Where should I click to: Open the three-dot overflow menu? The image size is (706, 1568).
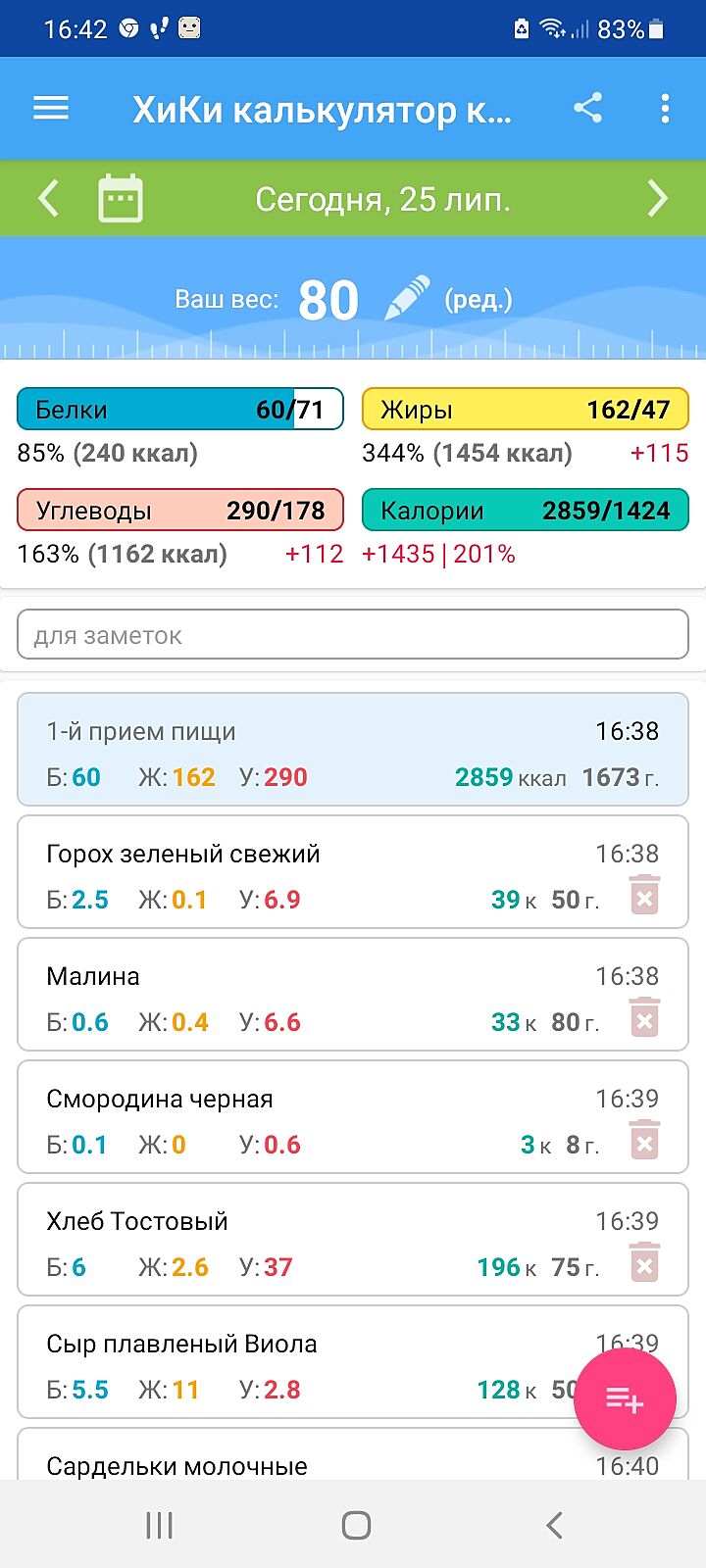click(665, 108)
